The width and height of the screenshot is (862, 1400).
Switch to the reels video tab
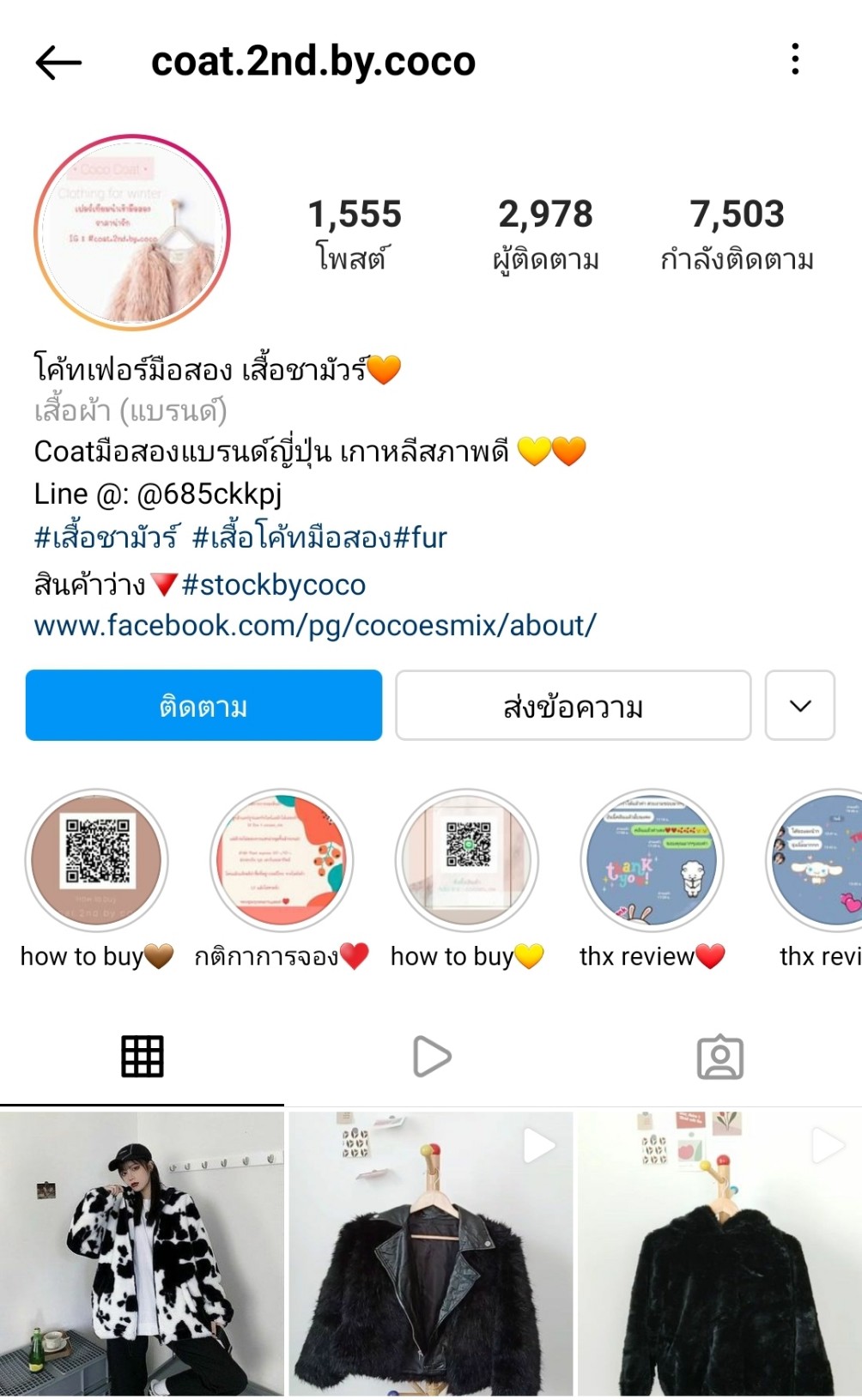pos(431,1057)
